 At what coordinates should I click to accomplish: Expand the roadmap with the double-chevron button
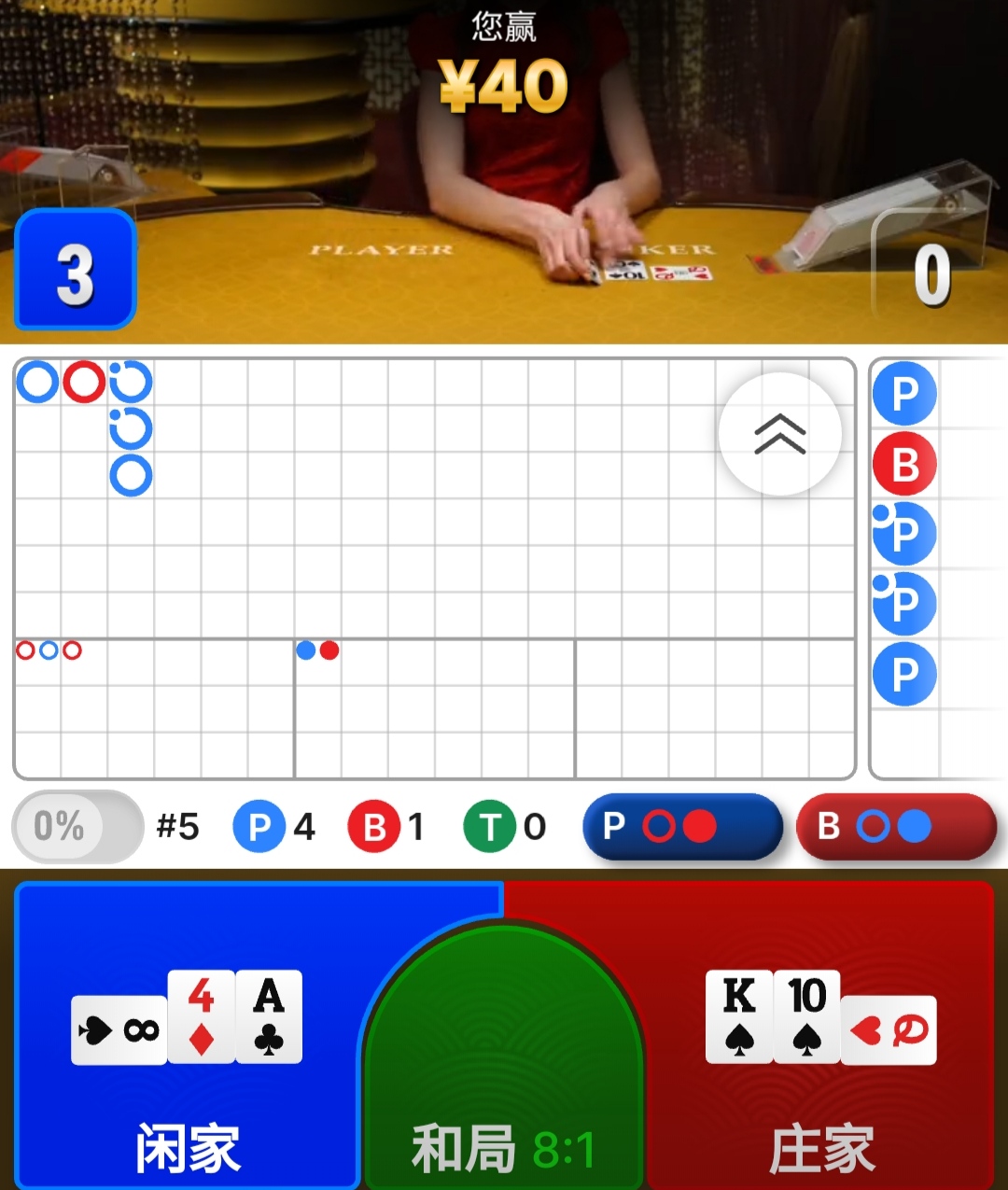(x=780, y=434)
